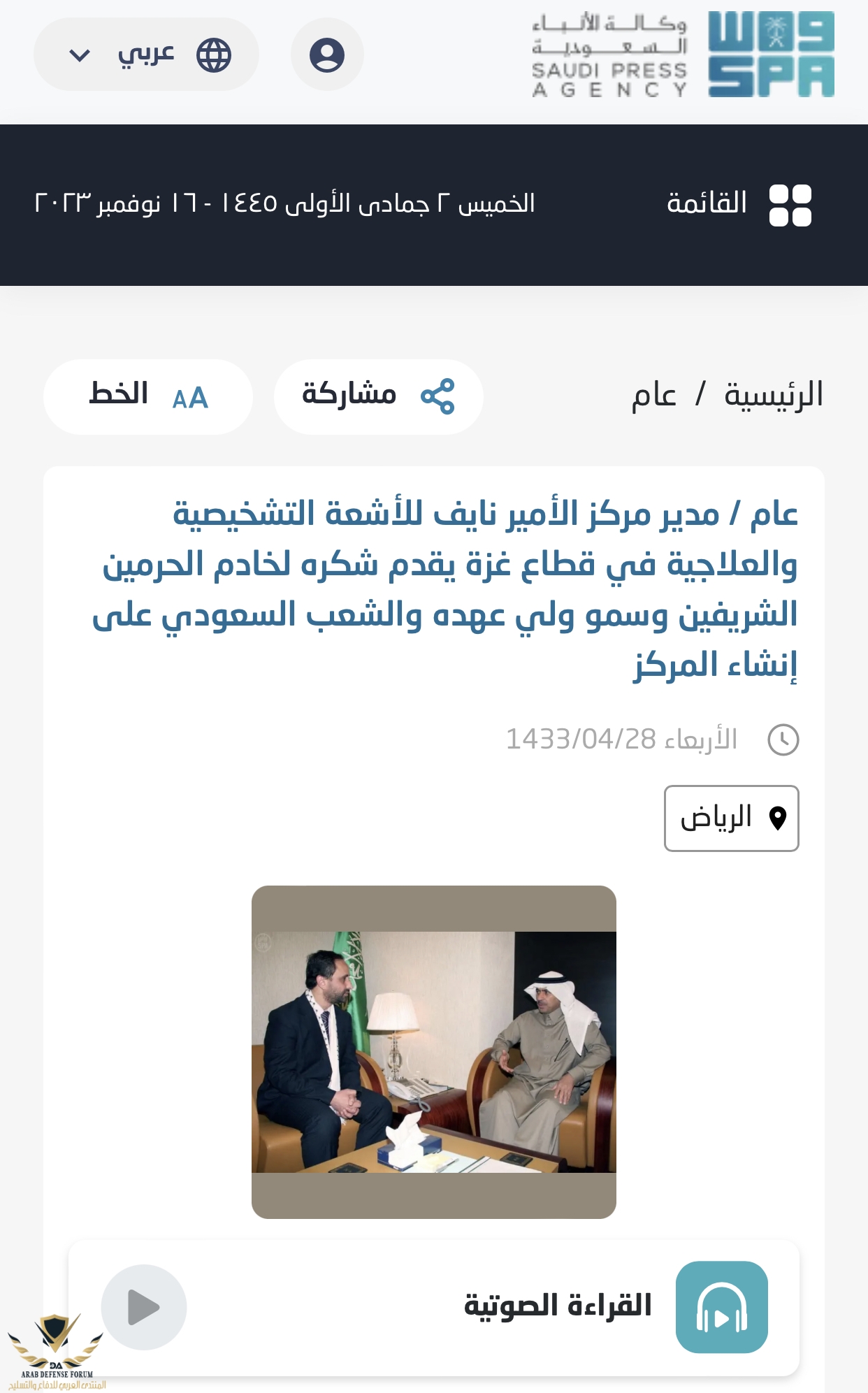Open the article photo of the meeting

point(433,1051)
